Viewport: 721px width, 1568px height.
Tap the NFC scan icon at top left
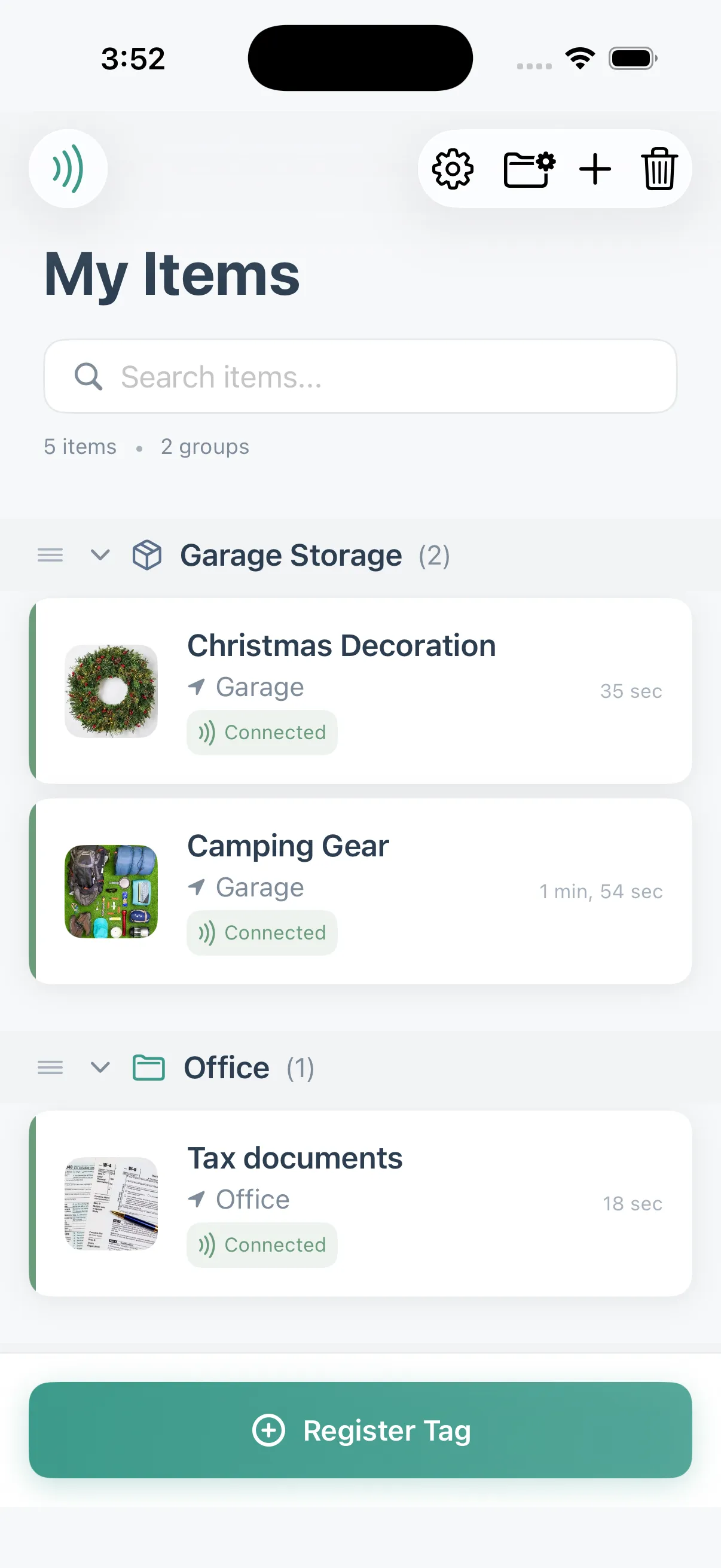(x=68, y=169)
